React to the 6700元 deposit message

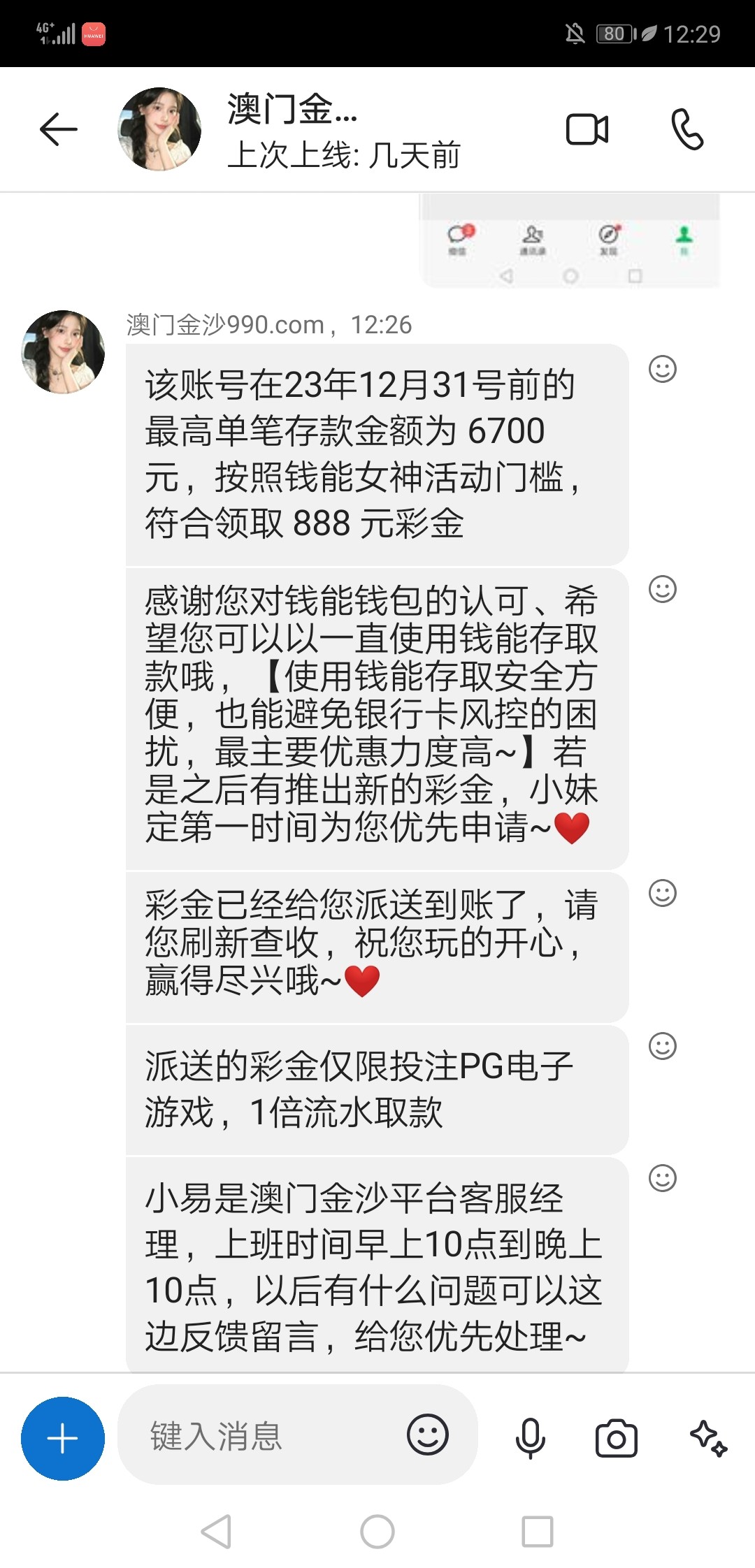(662, 369)
